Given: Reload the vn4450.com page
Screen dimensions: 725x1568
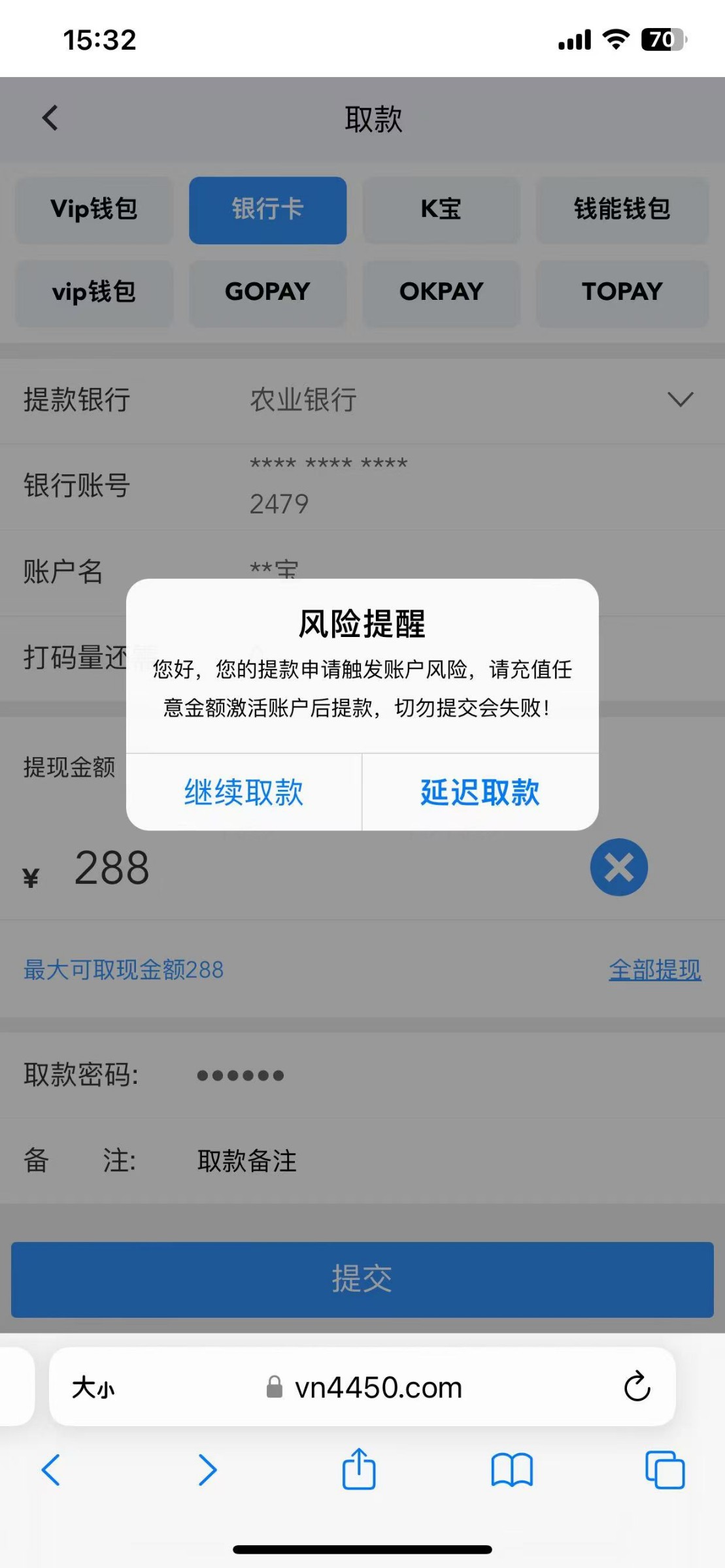Looking at the screenshot, I should pyautogui.click(x=637, y=1386).
